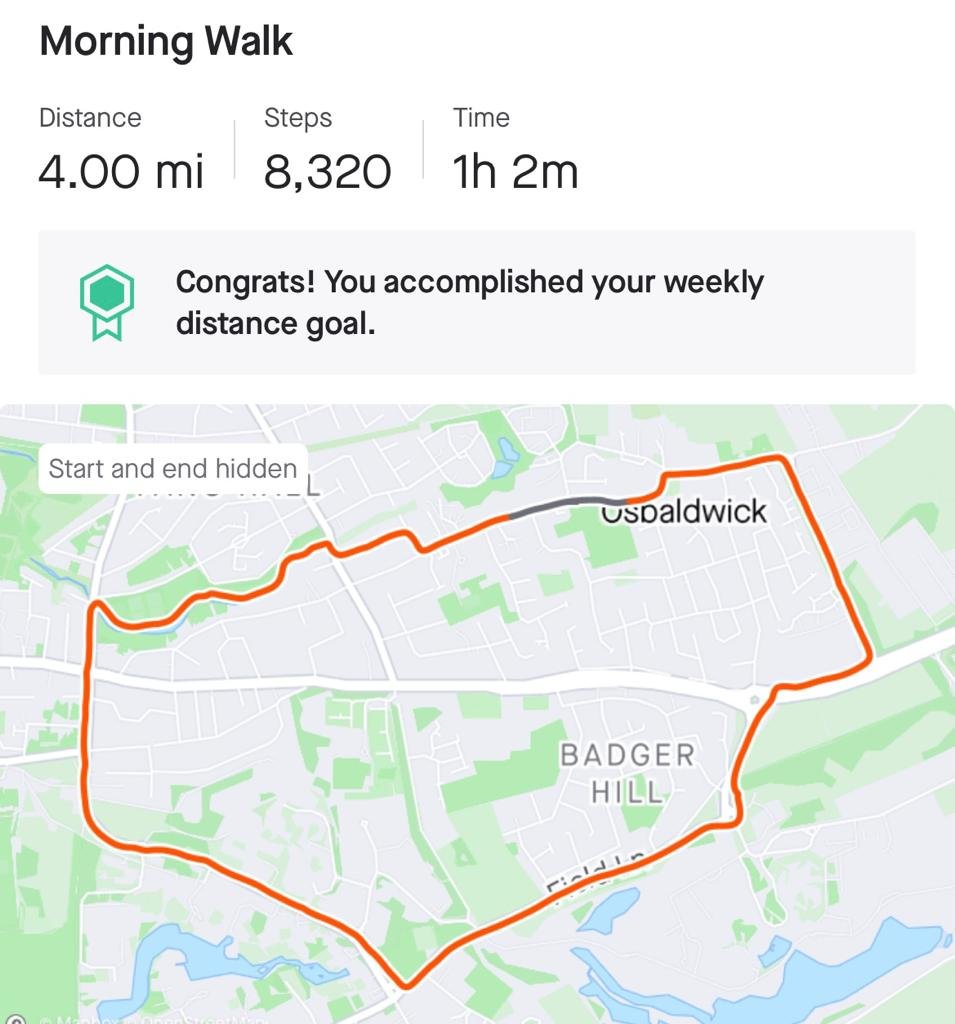Viewport: 955px width, 1024px height.
Task: Tap the 'Start and end hidden' label
Action: click(x=173, y=469)
